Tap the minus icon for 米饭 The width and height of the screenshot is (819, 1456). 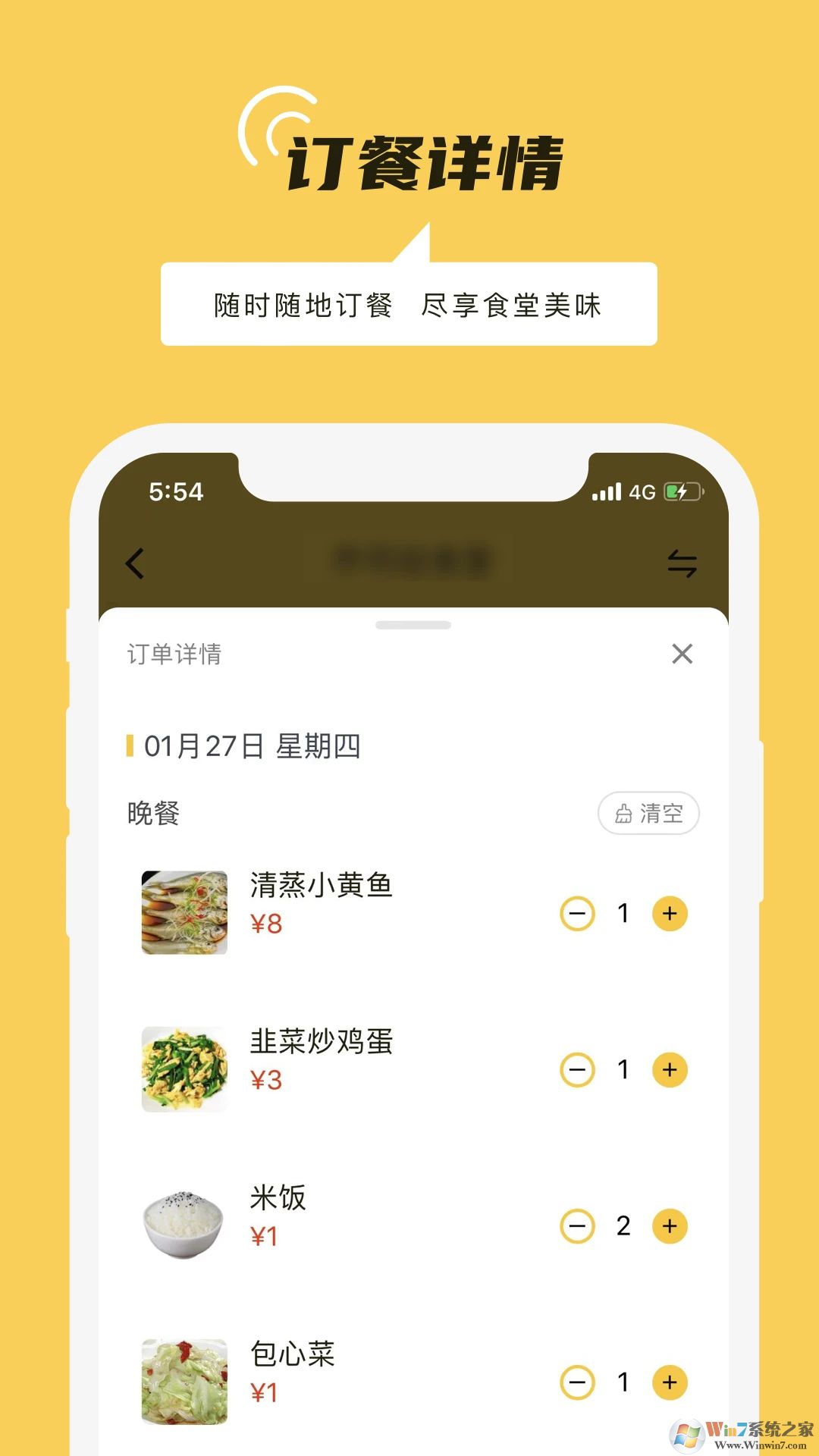coord(578,1226)
